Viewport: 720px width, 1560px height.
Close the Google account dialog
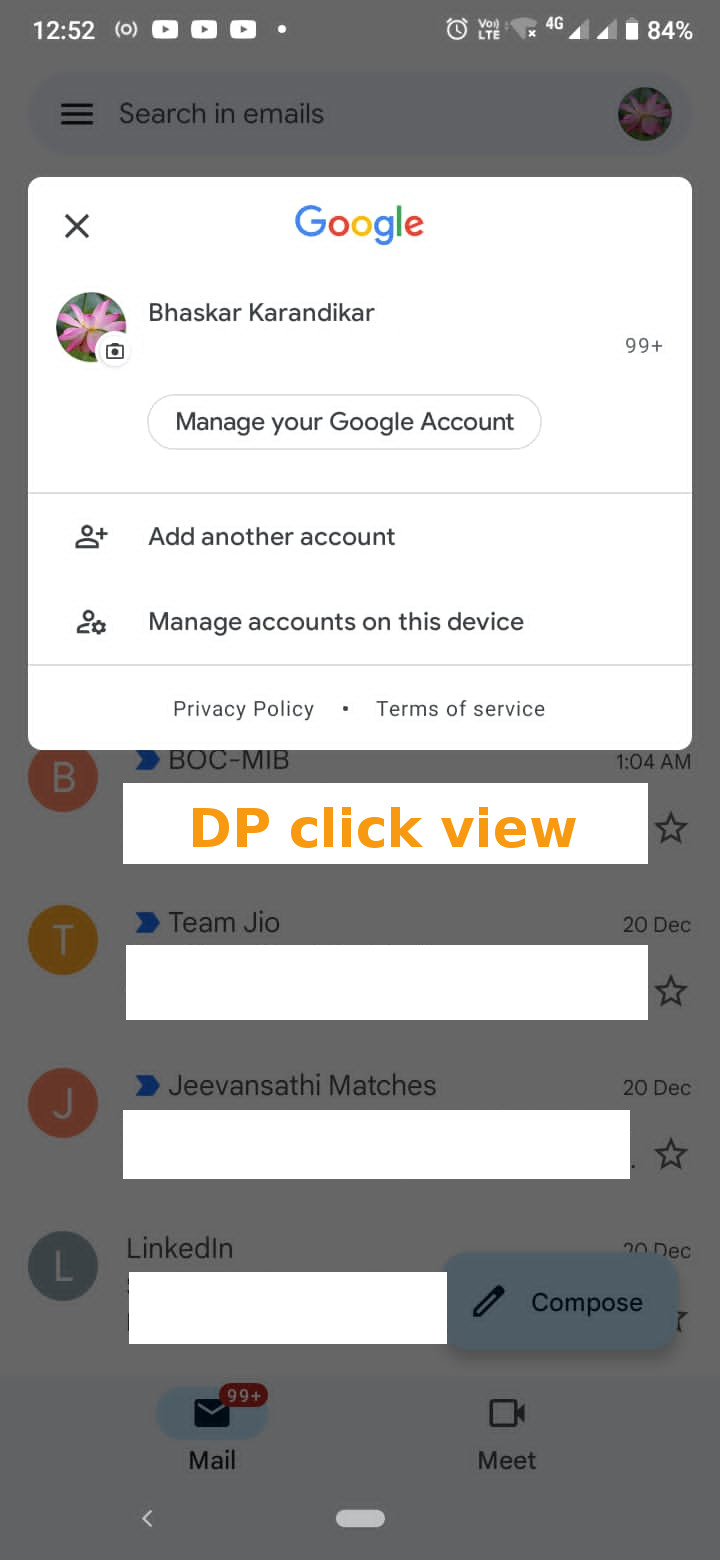tap(77, 226)
